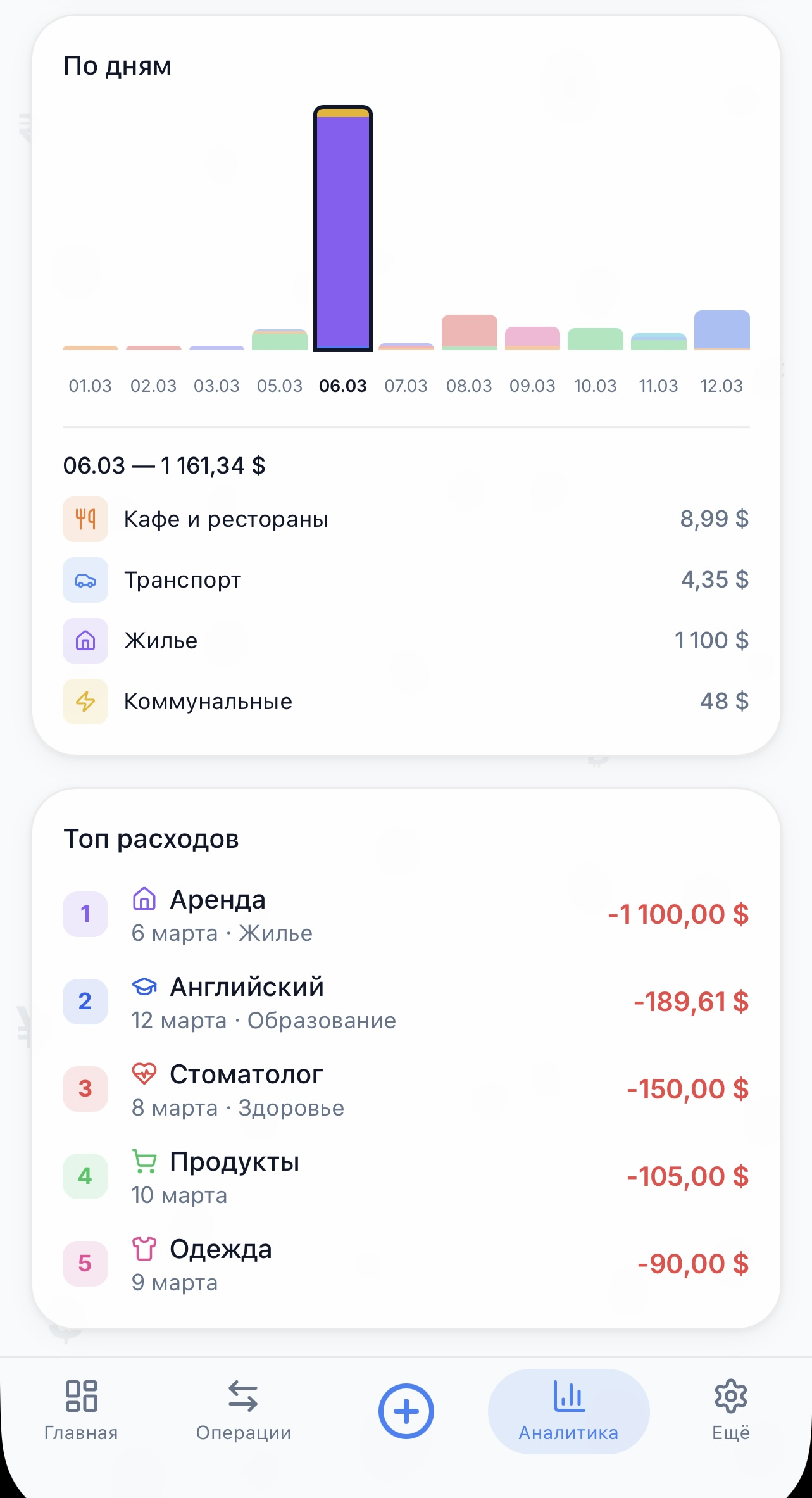Click the Стоматолог heart icon
This screenshot has height=1498, width=812.
[146, 1073]
